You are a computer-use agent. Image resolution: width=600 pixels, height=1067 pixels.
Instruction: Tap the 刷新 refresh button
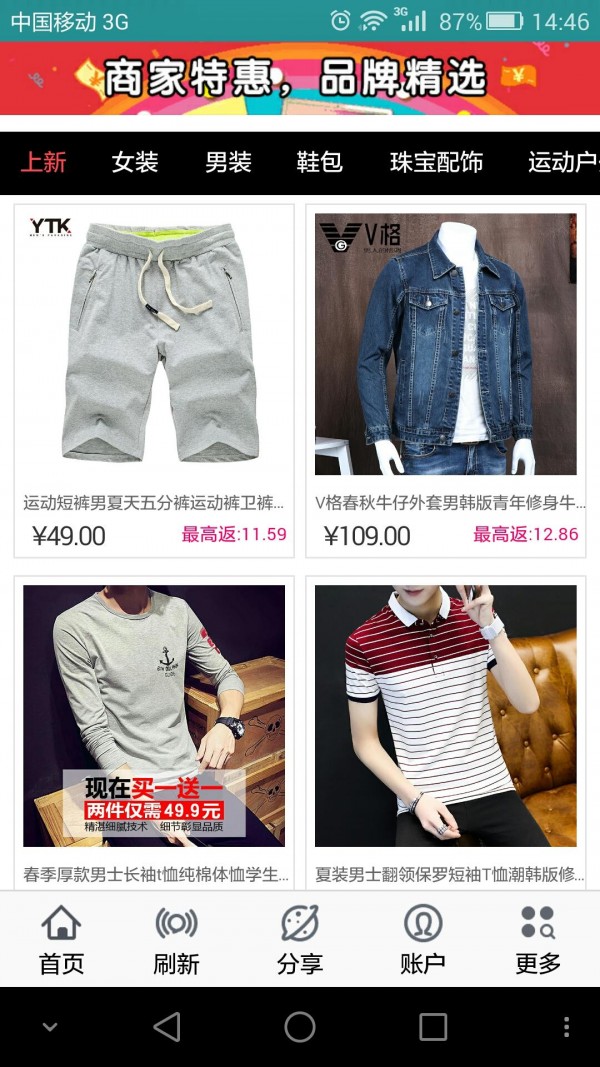click(x=176, y=940)
